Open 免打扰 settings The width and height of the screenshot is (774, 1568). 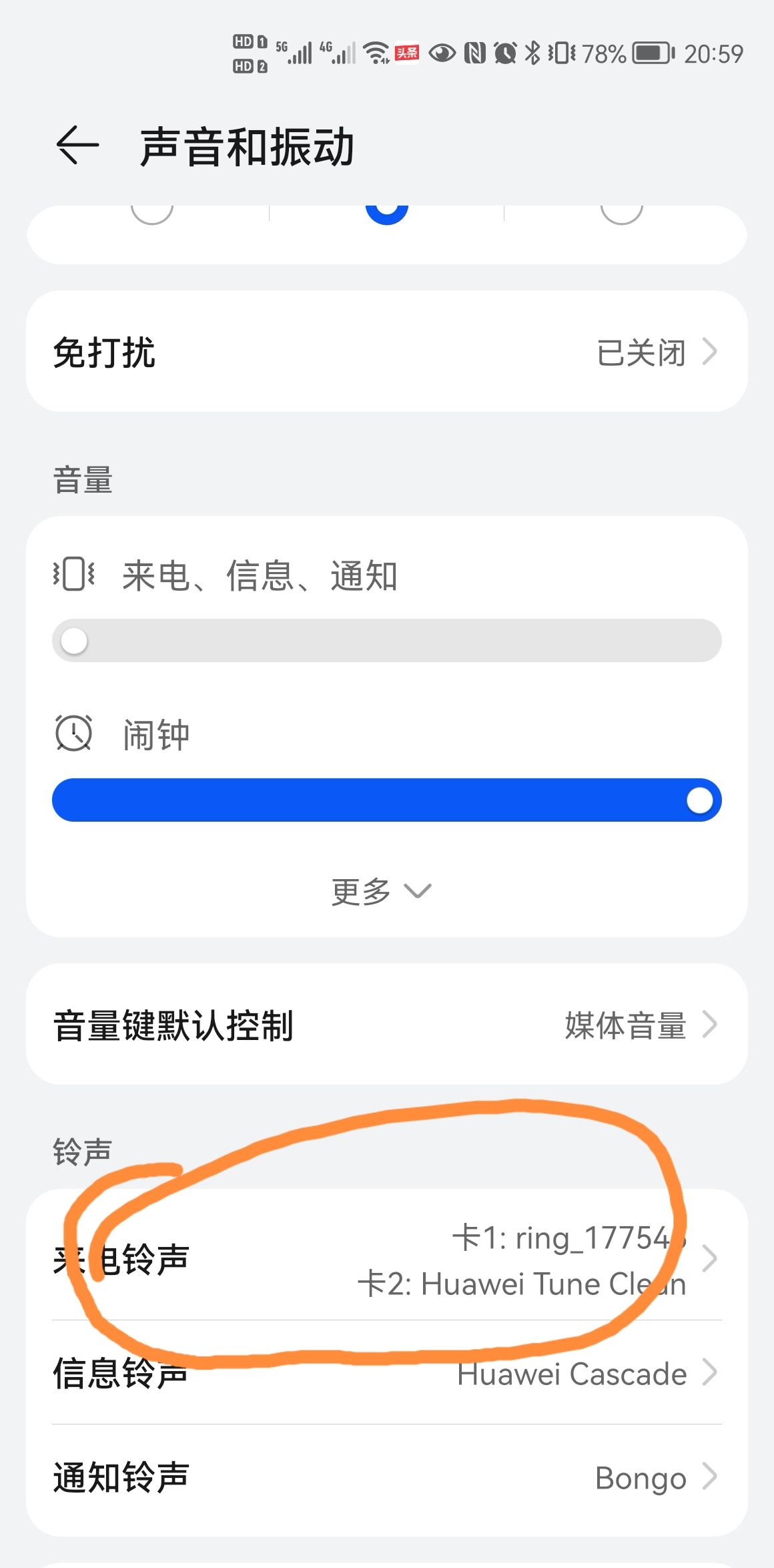[386, 352]
